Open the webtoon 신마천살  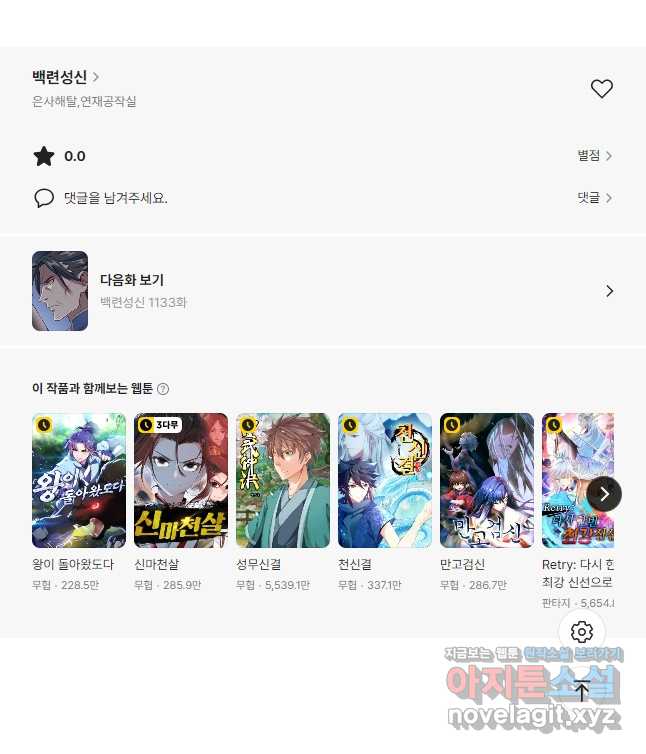coord(181,481)
